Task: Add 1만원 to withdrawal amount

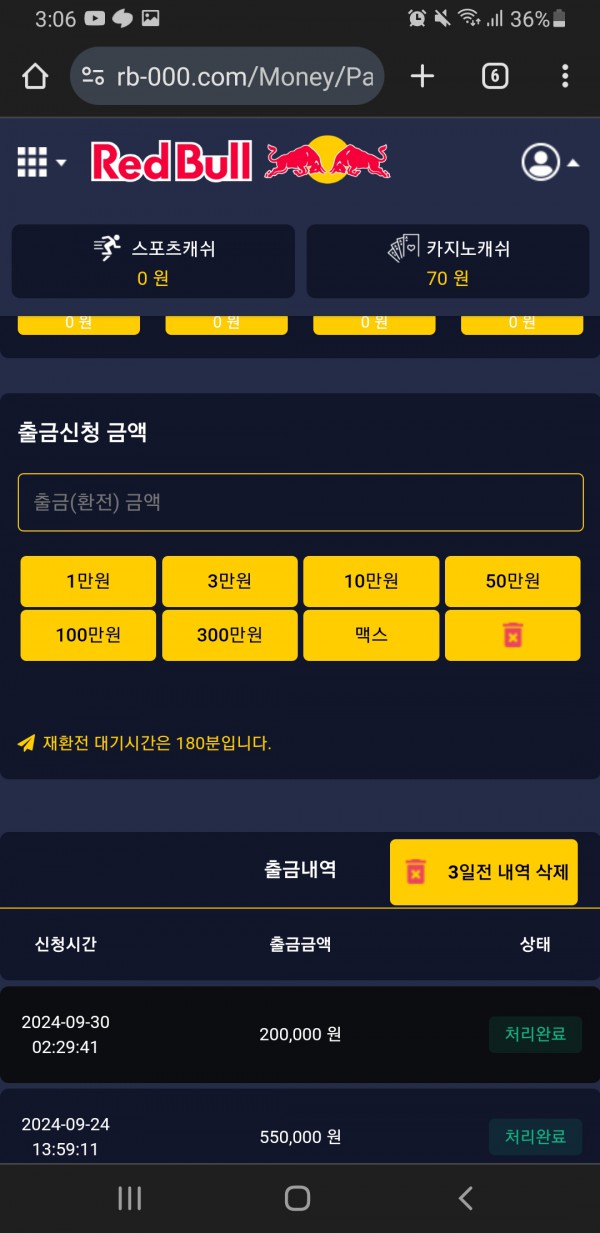Action: coord(88,581)
